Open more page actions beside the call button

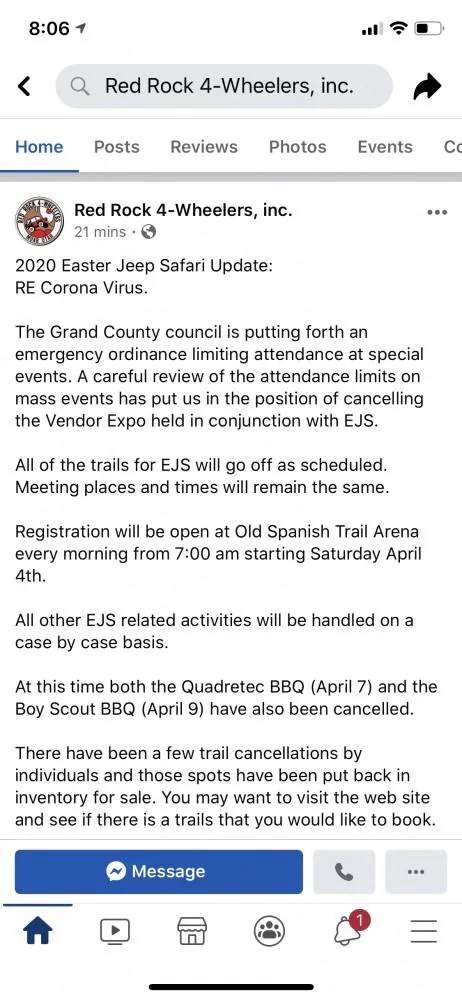click(x=415, y=872)
